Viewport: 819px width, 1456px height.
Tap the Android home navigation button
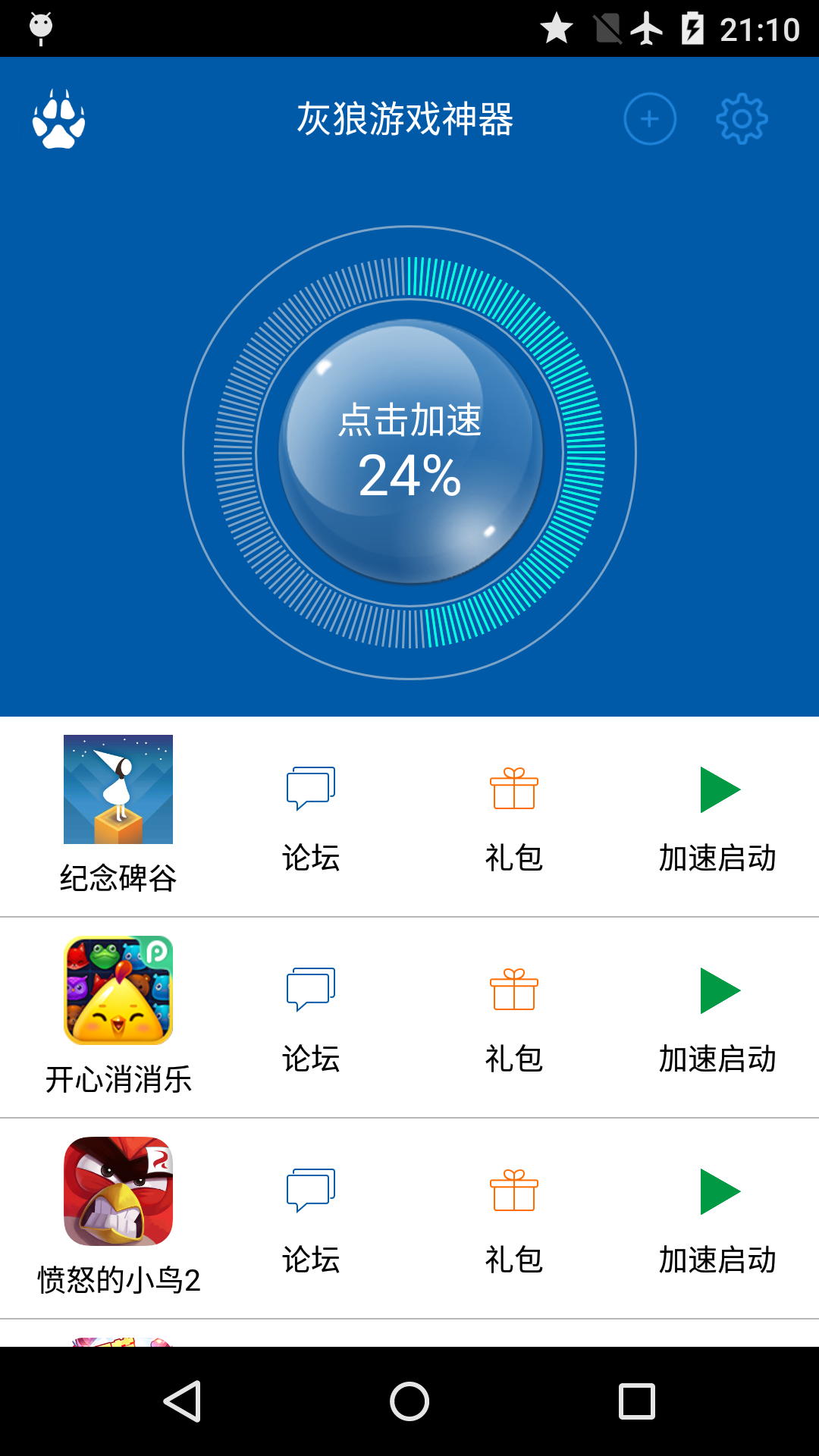pyautogui.click(x=409, y=1401)
